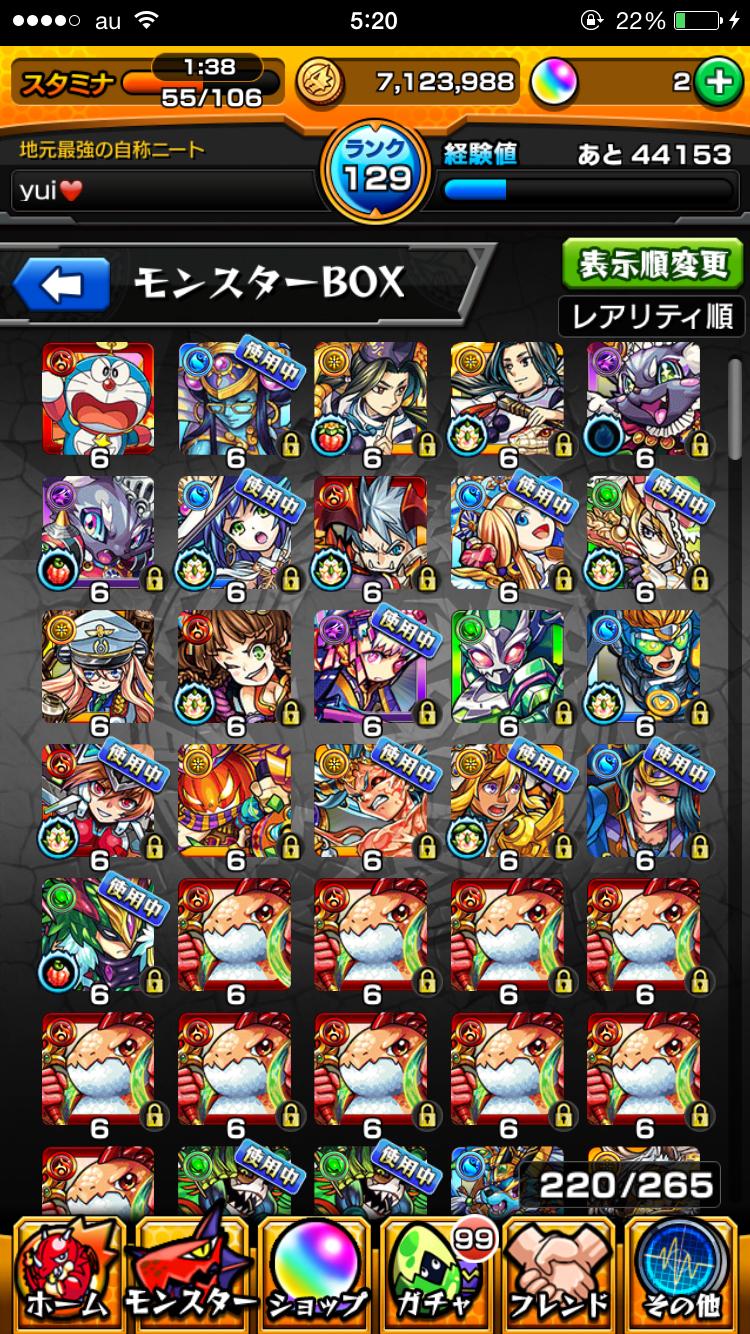The image size is (750, 1334).
Task: Open the pumpkin-head monster tile
Action: (x=234, y=800)
